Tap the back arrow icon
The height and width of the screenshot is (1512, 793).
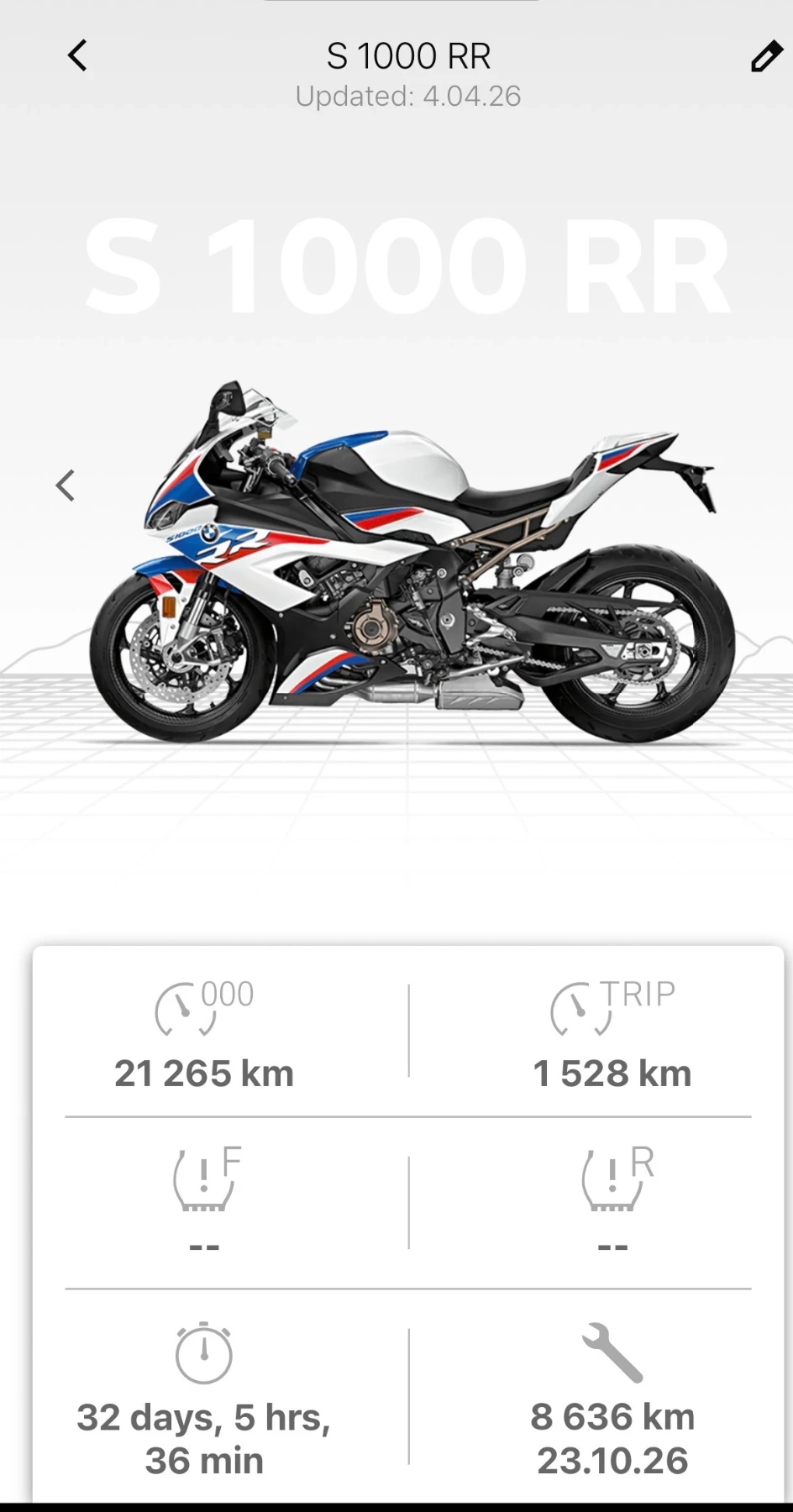click(76, 55)
